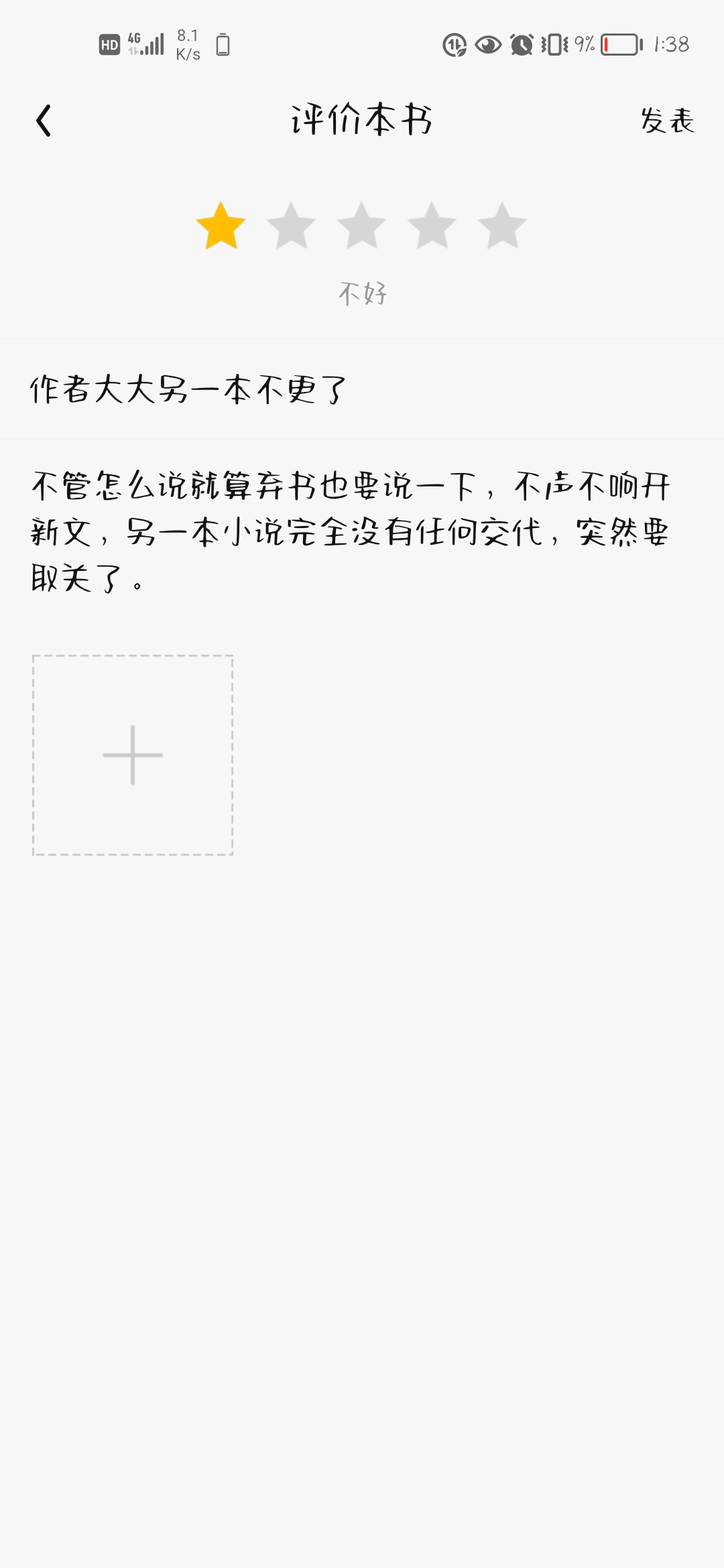The width and height of the screenshot is (724, 1568).
Task: Edit the review title 作者大大另一本不更了
Action: (x=362, y=389)
